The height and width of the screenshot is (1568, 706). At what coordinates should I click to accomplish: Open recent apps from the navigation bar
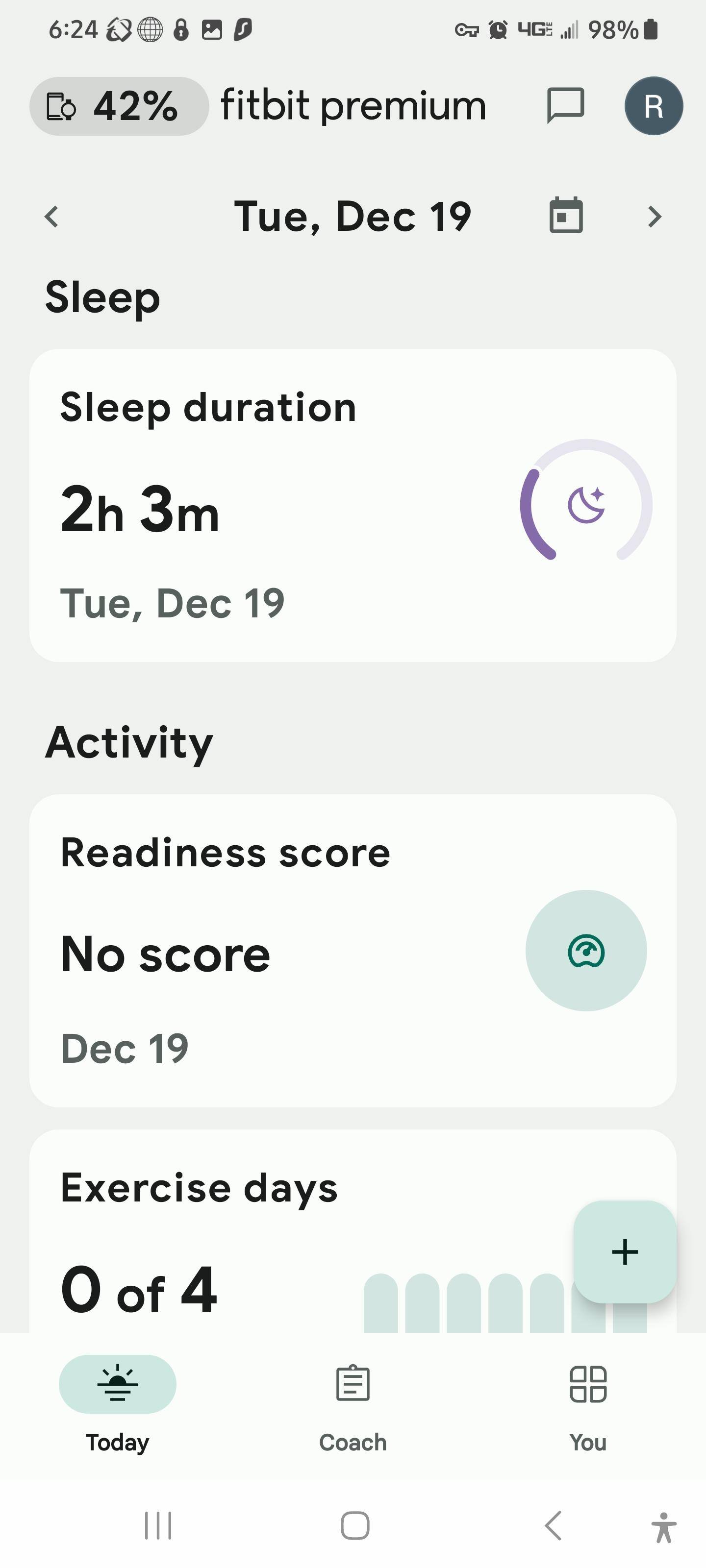(158, 1525)
